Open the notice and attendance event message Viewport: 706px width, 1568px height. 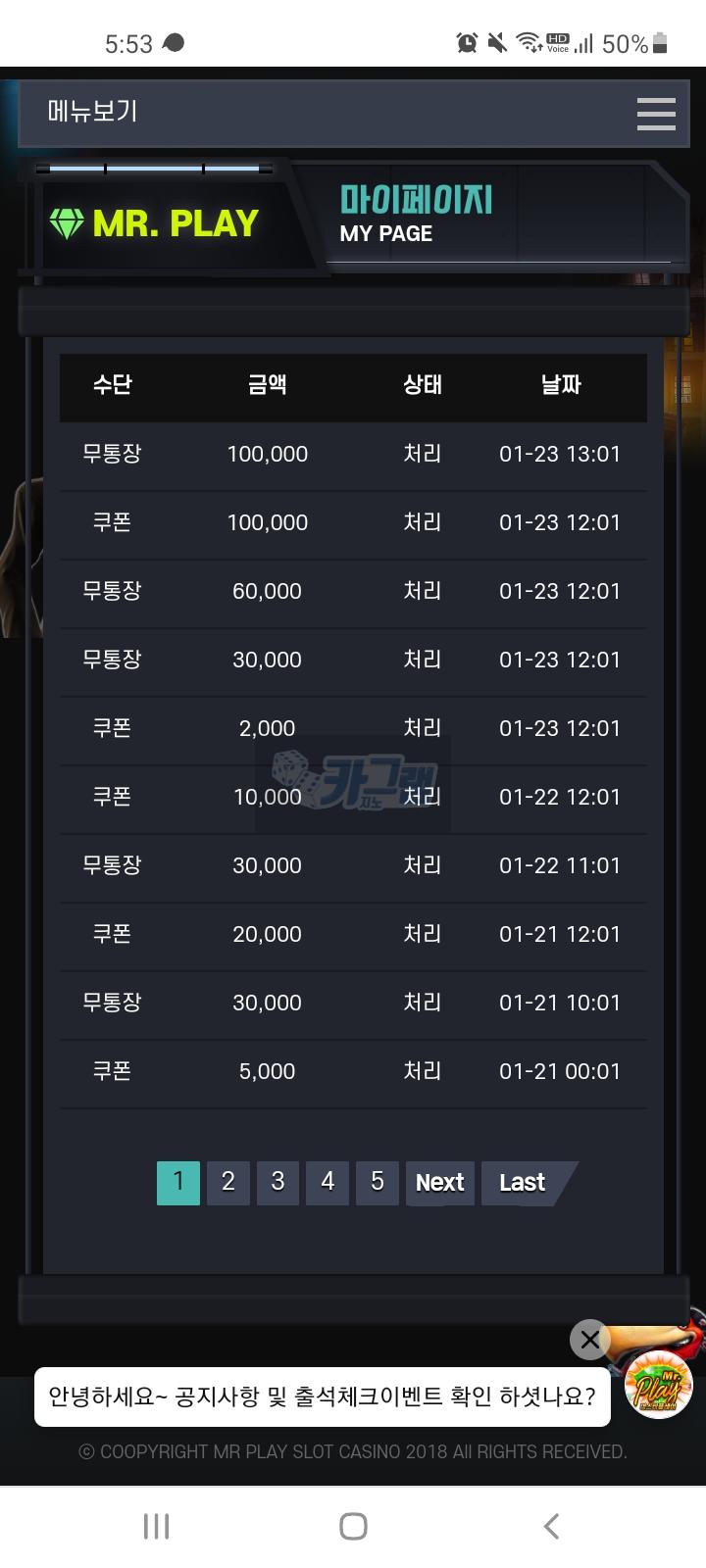(322, 1396)
